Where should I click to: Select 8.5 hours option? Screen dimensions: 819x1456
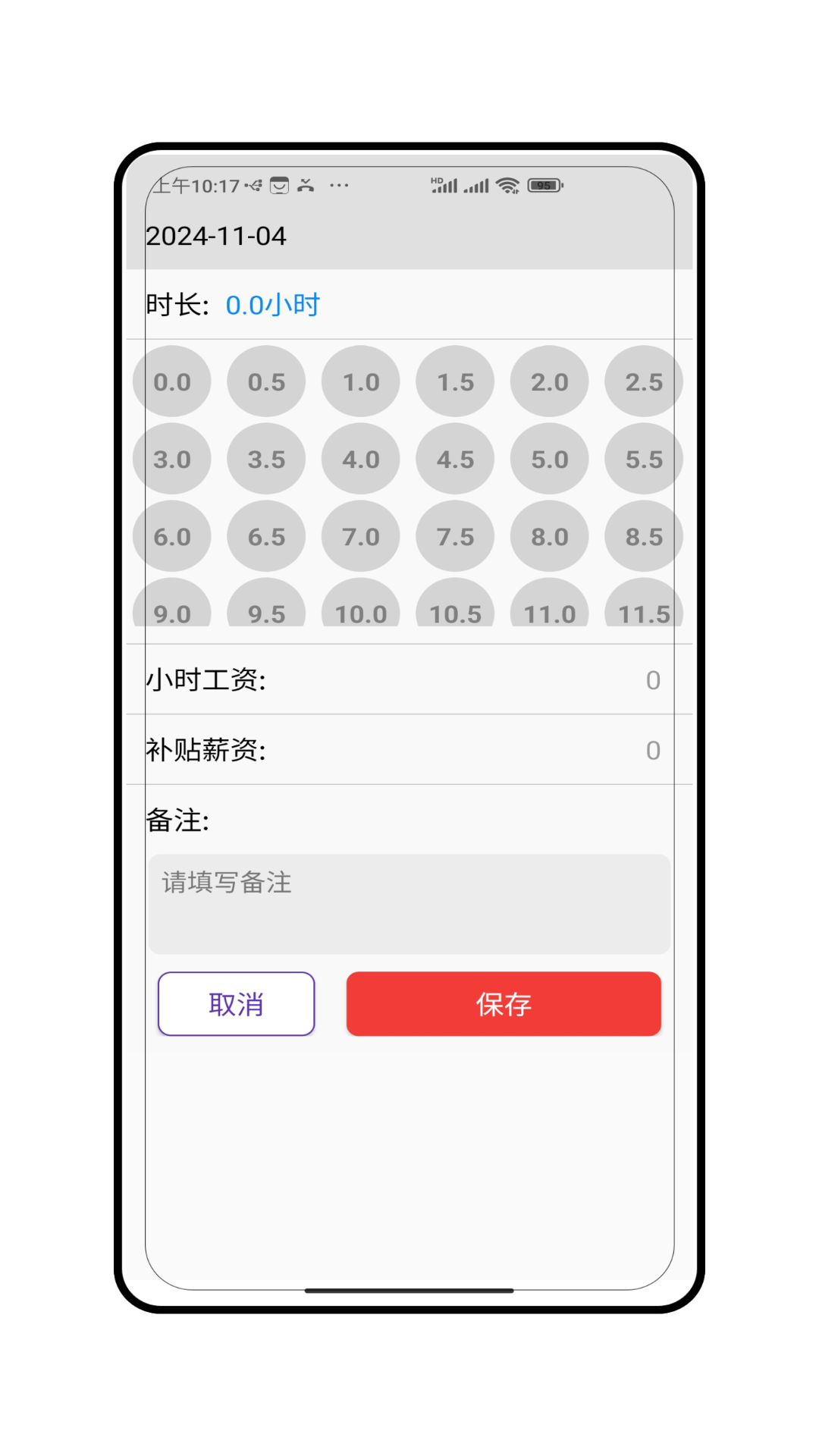coord(643,536)
